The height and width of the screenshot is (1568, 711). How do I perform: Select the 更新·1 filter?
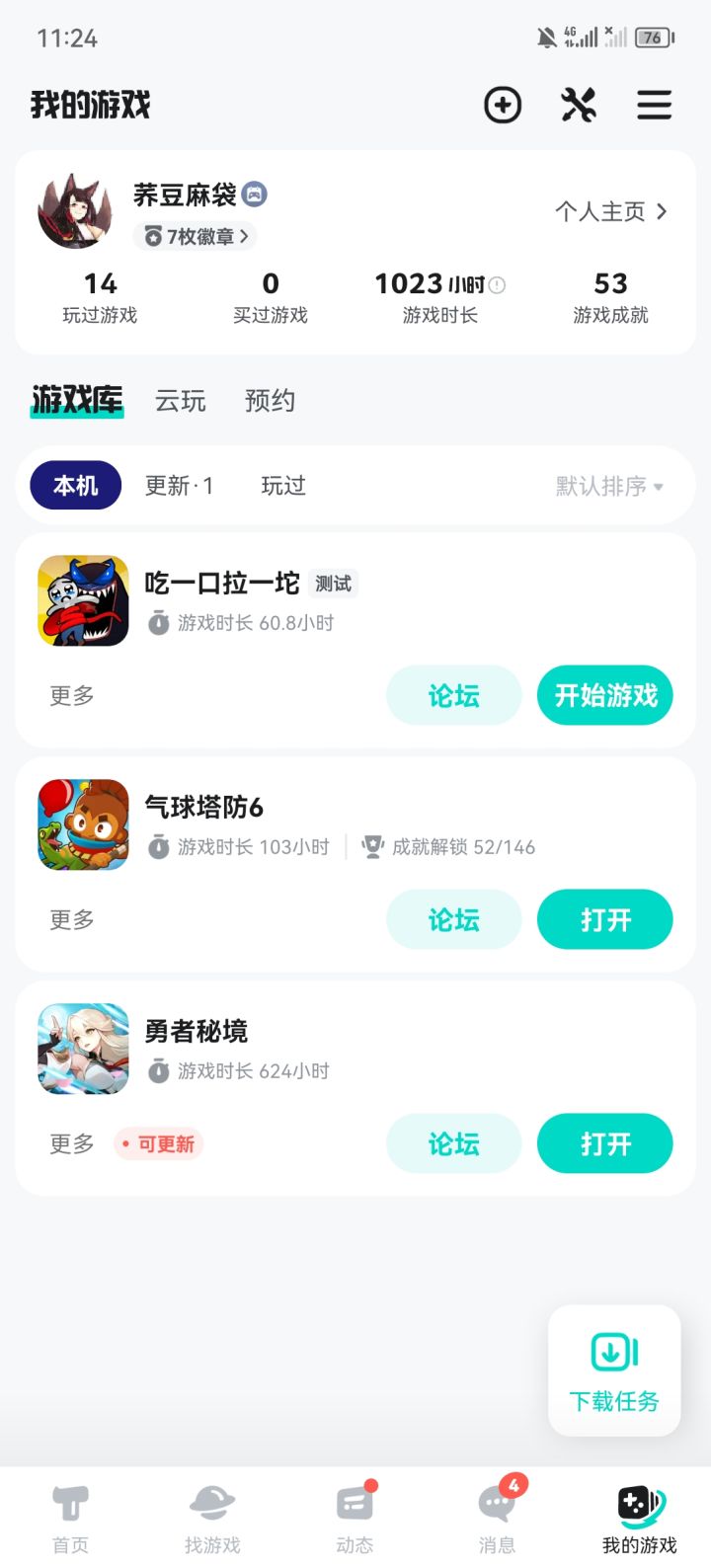coord(179,486)
